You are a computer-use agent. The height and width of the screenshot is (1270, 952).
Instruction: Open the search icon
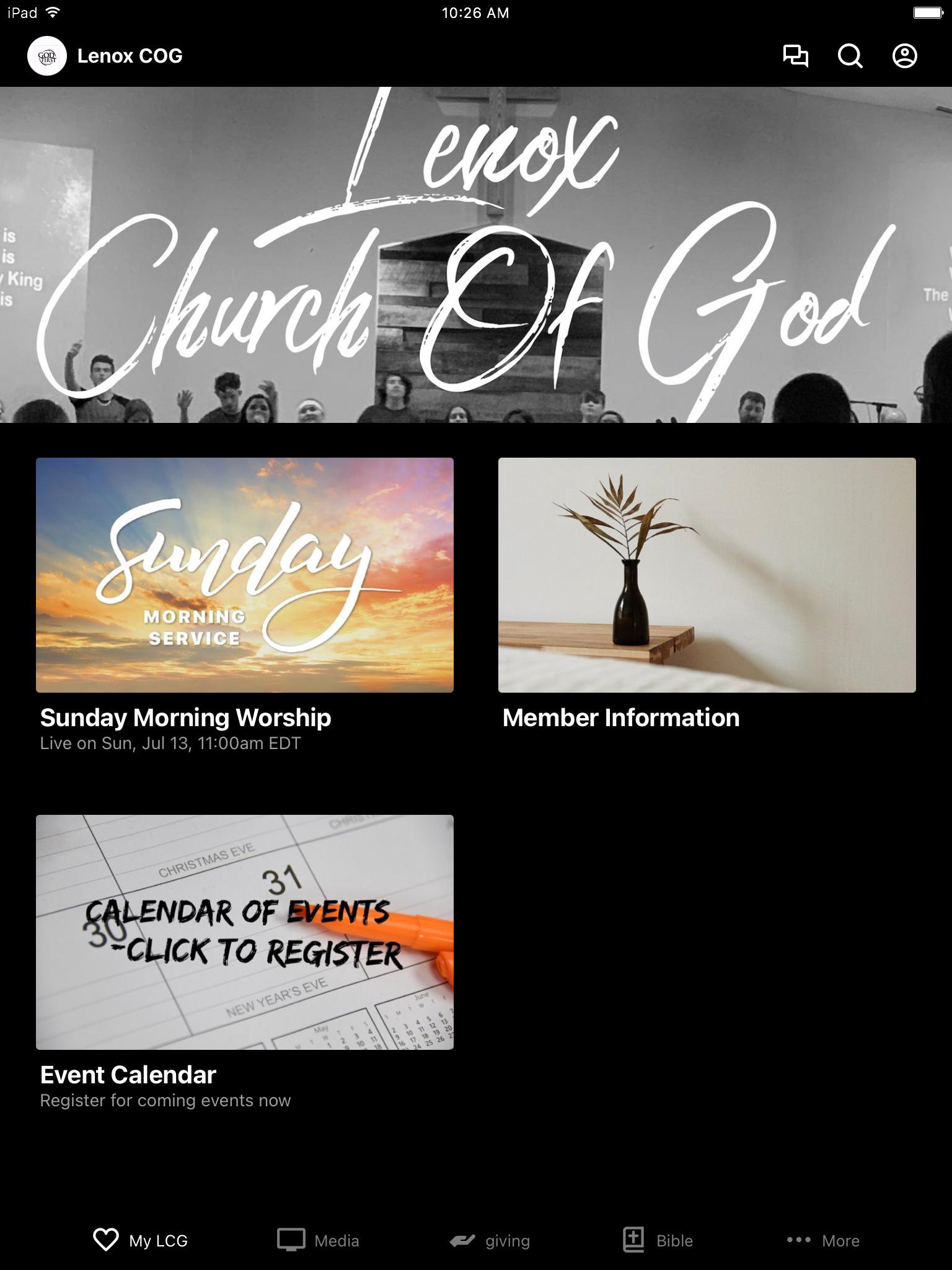point(850,56)
